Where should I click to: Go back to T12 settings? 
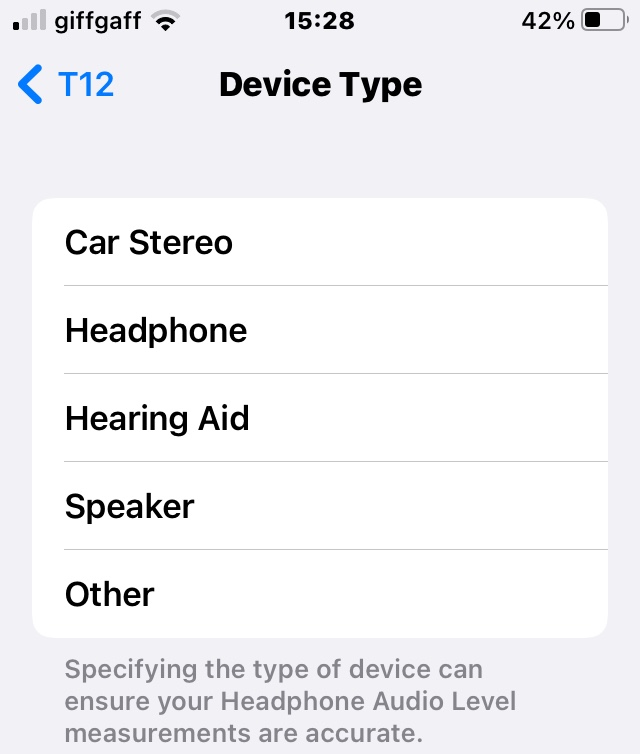tap(66, 85)
